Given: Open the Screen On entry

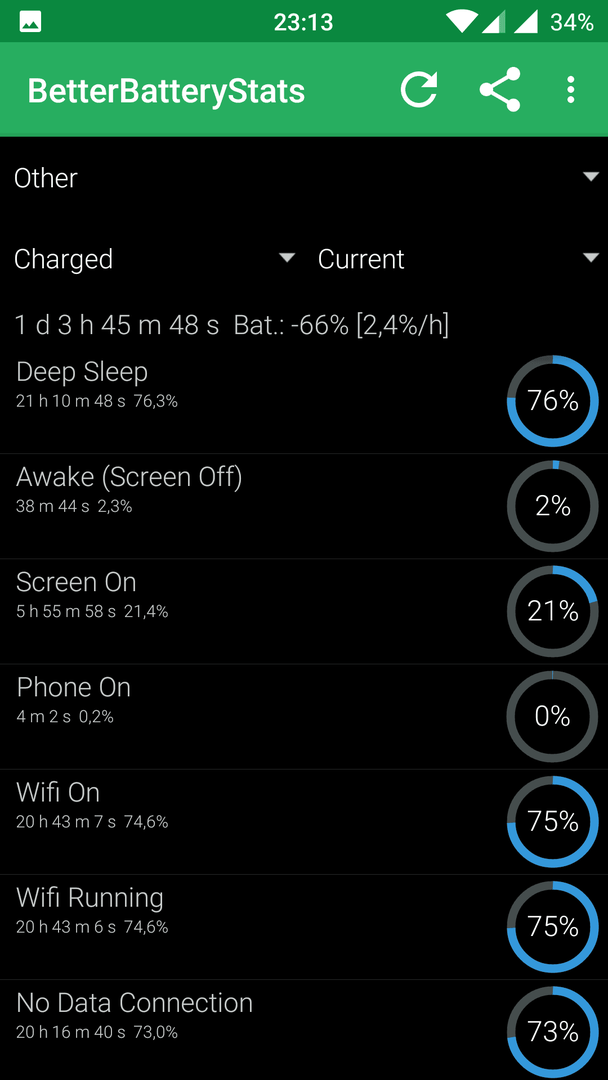Looking at the screenshot, I should tap(304, 612).
